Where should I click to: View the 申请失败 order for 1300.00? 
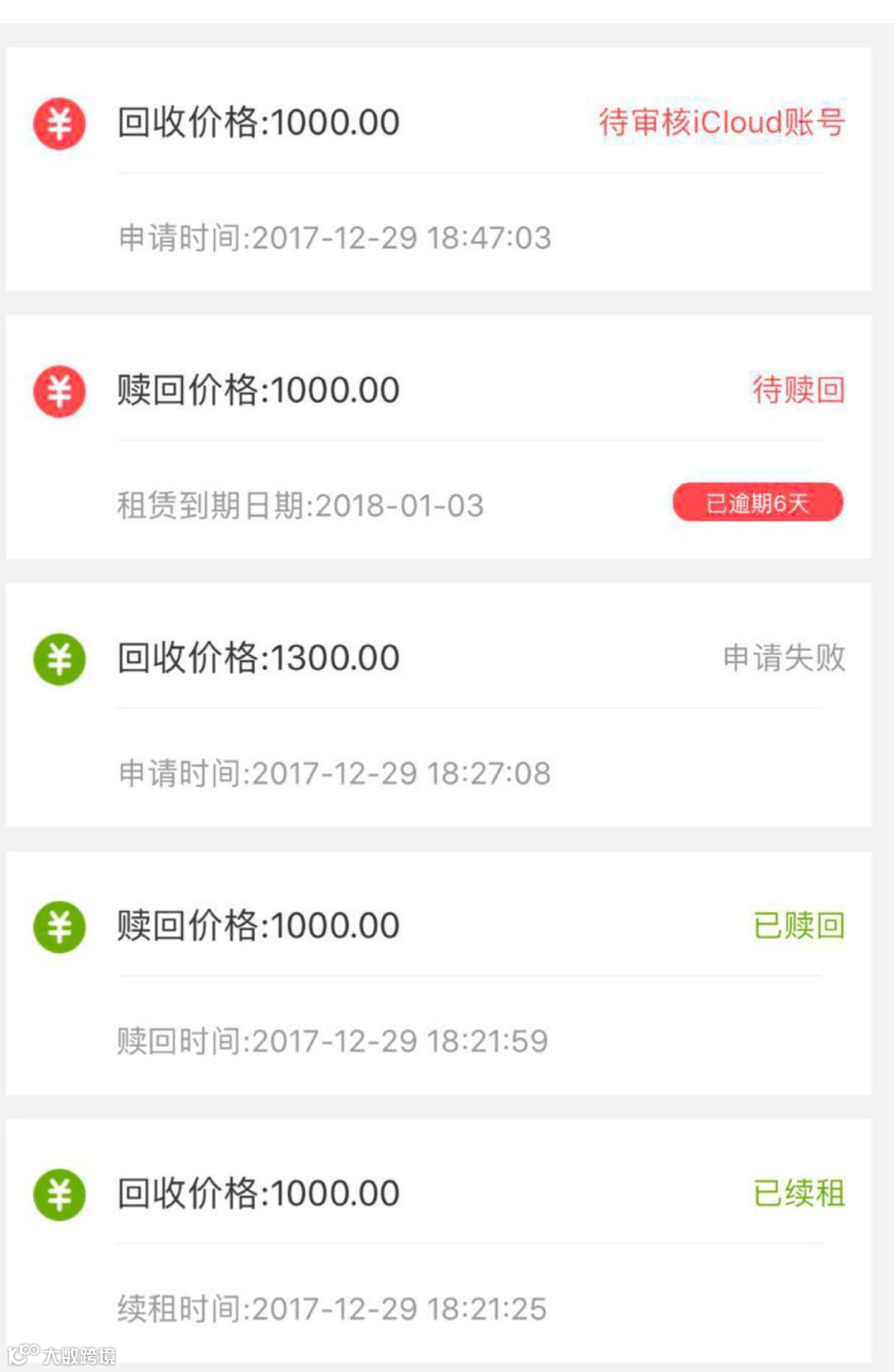[439, 705]
